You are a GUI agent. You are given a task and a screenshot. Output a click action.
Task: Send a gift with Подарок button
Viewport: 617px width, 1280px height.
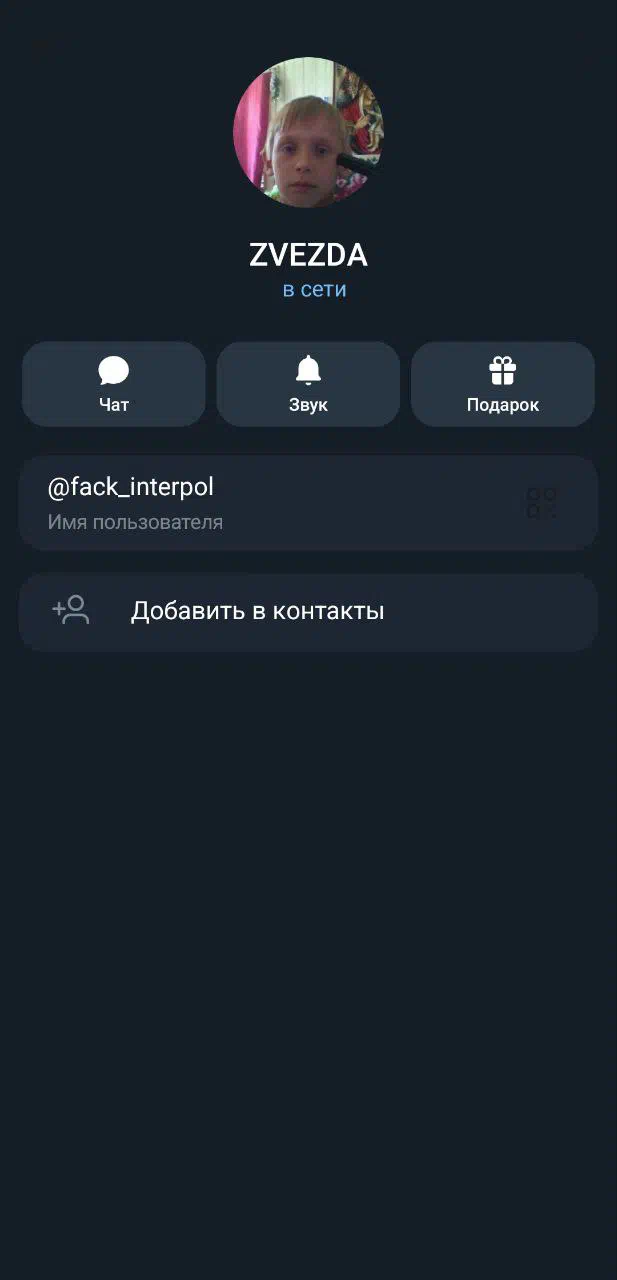pos(502,384)
